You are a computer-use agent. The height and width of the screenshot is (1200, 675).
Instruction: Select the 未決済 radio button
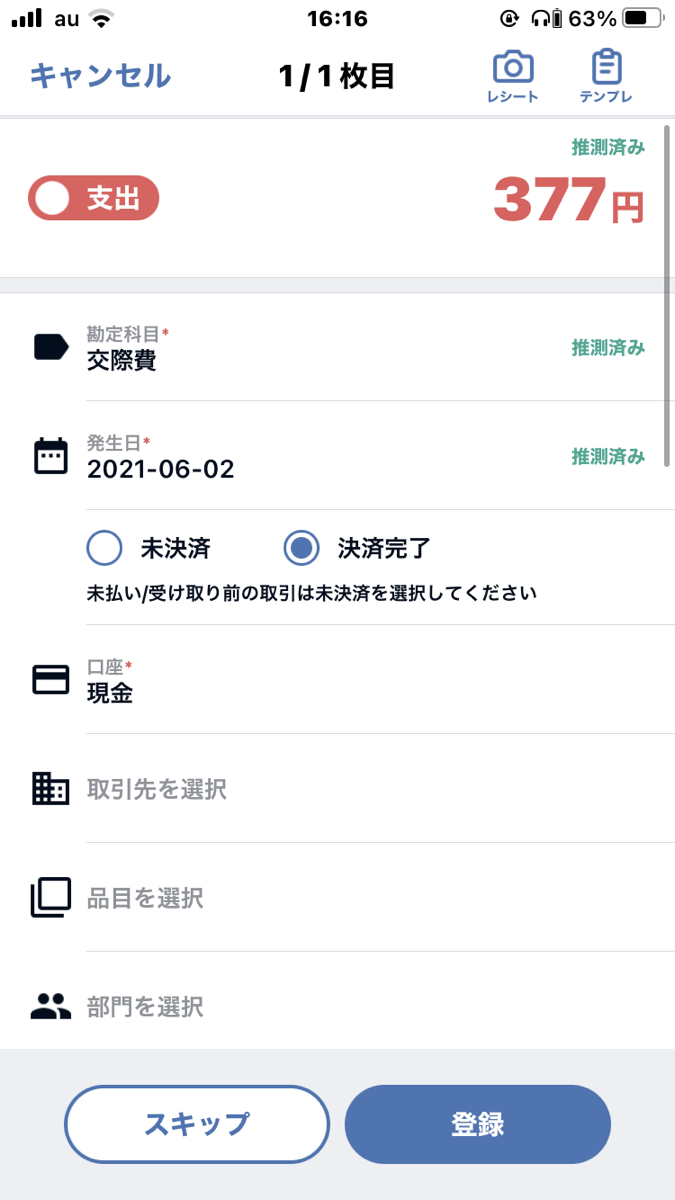(x=148, y=548)
